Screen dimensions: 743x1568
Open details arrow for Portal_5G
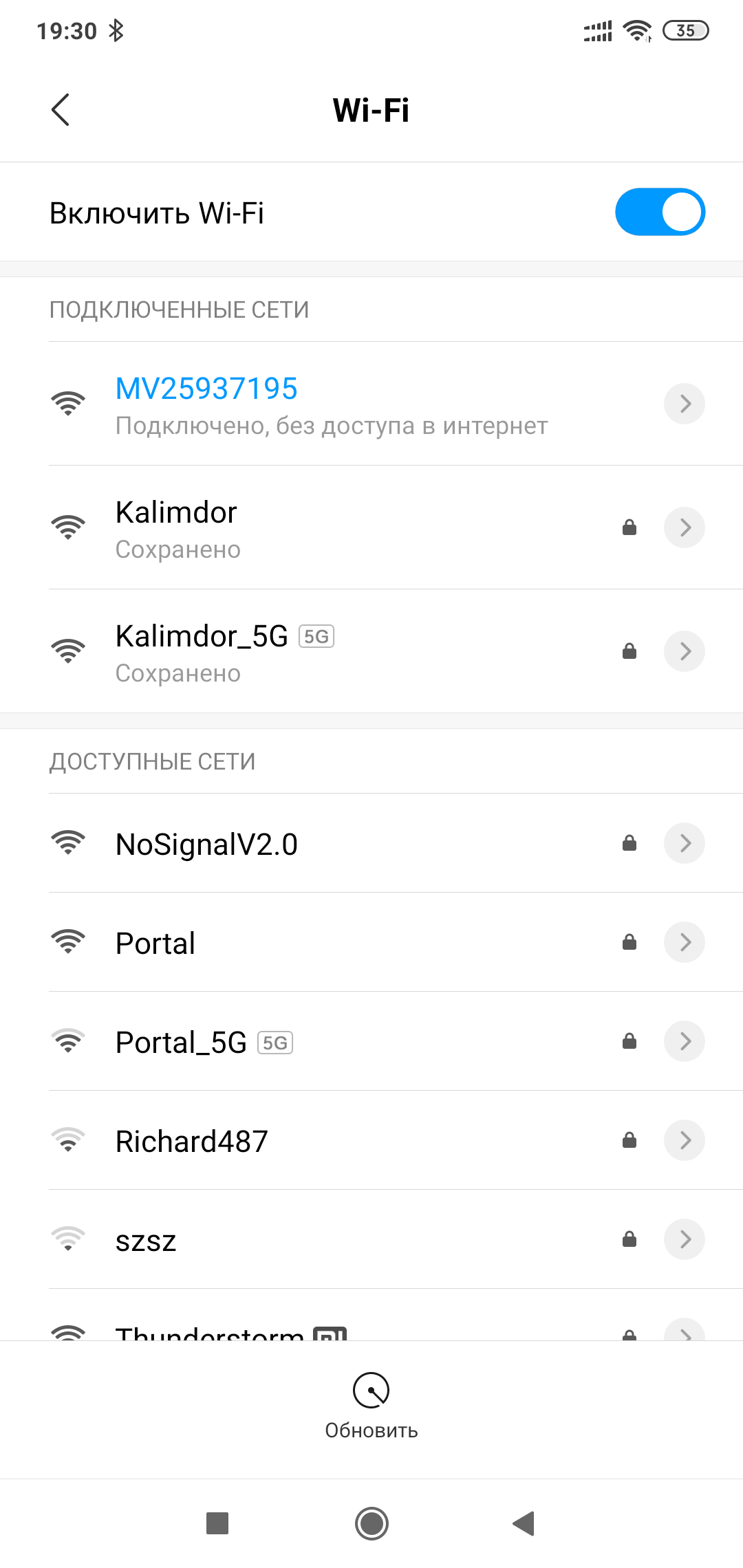pyautogui.click(x=685, y=1041)
